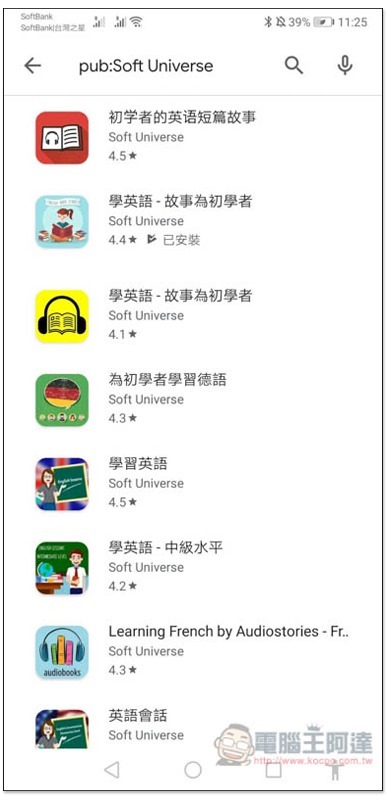Go back using the app bar arrow
Image resolution: width=386 pixels, height=800 pixels.
[33, 65]
